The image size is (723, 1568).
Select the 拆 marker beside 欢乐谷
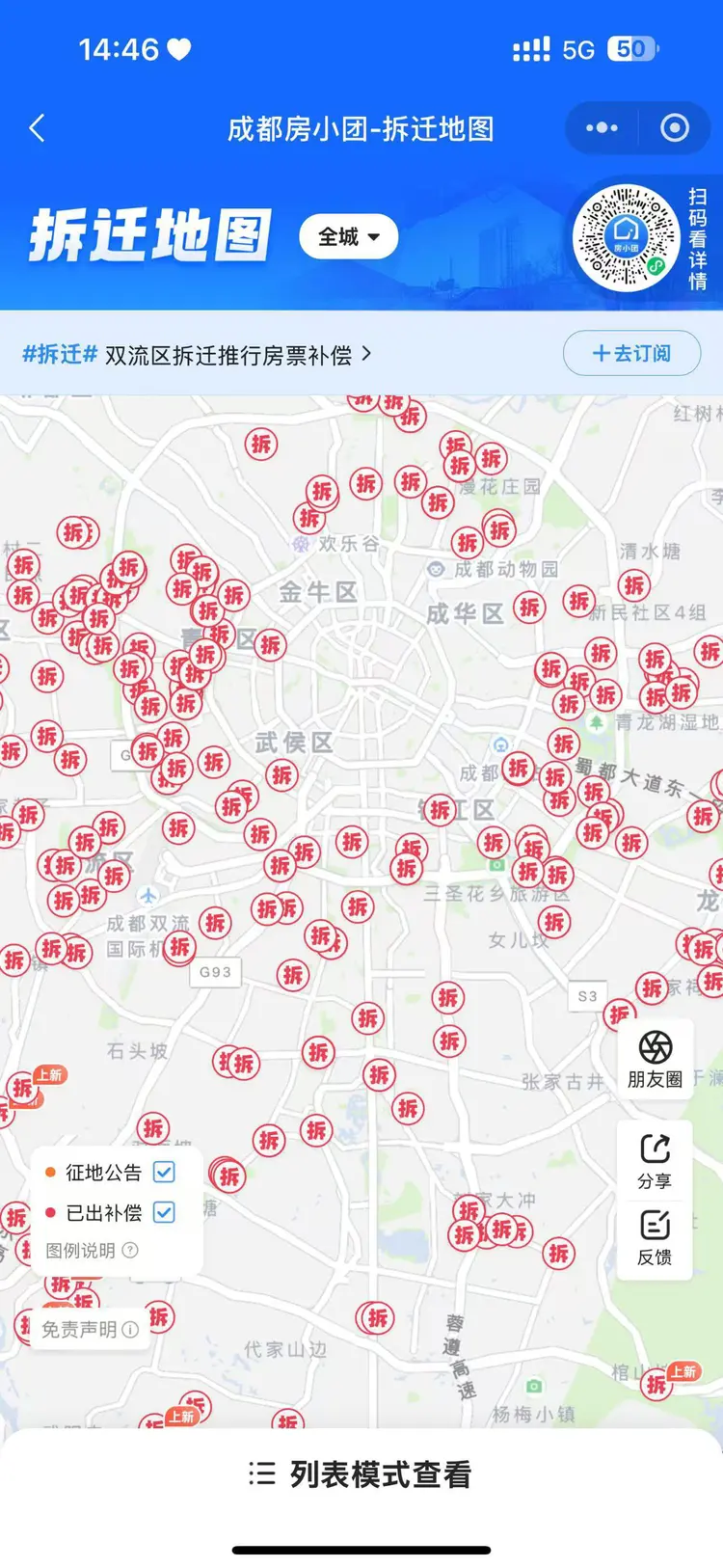click(x=308, y=519)
